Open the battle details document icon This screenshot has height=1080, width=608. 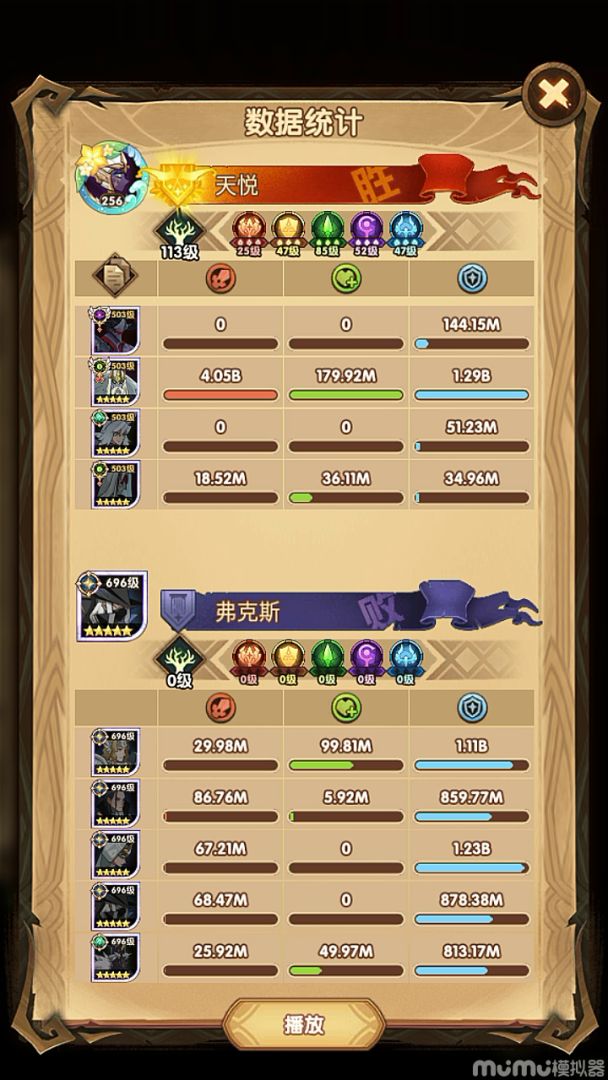click(113, 276)
